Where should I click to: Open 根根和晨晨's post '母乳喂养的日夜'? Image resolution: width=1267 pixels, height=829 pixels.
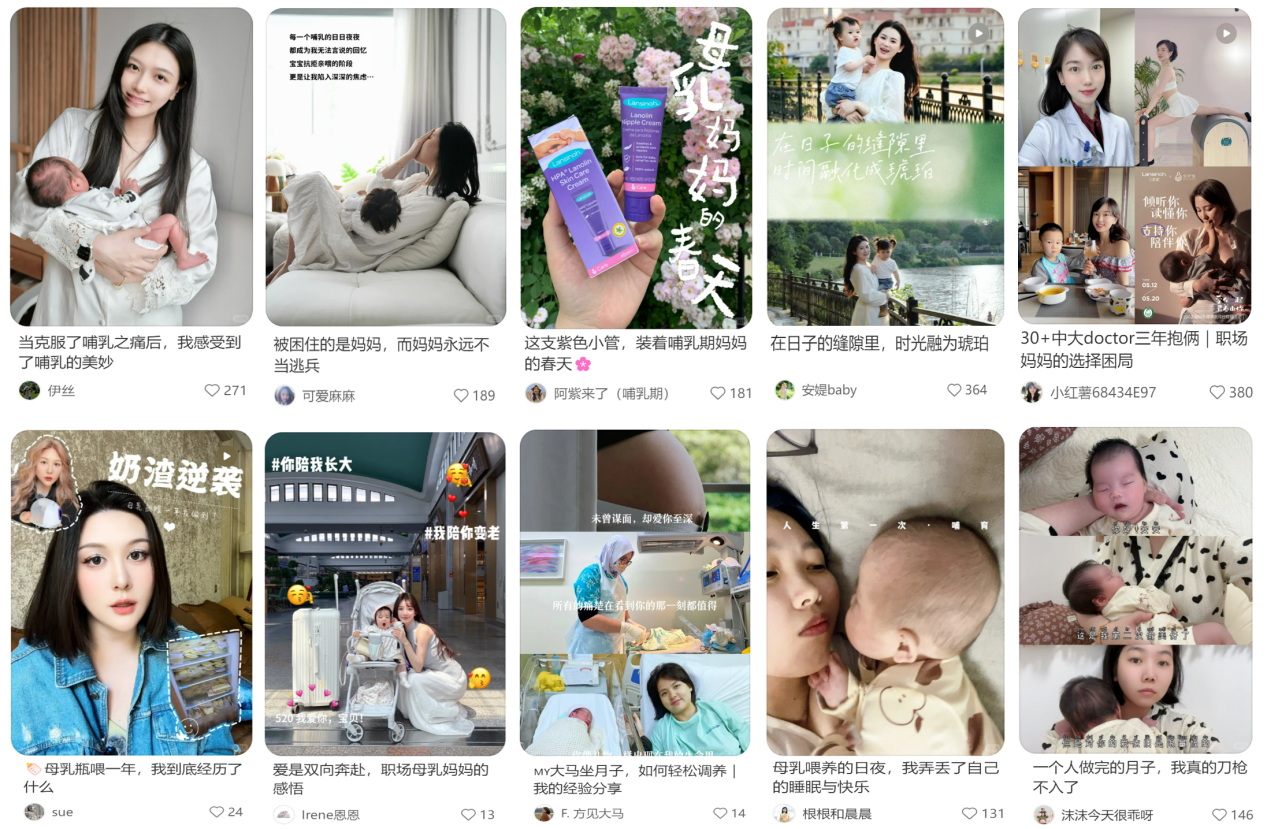pos(885,592)
